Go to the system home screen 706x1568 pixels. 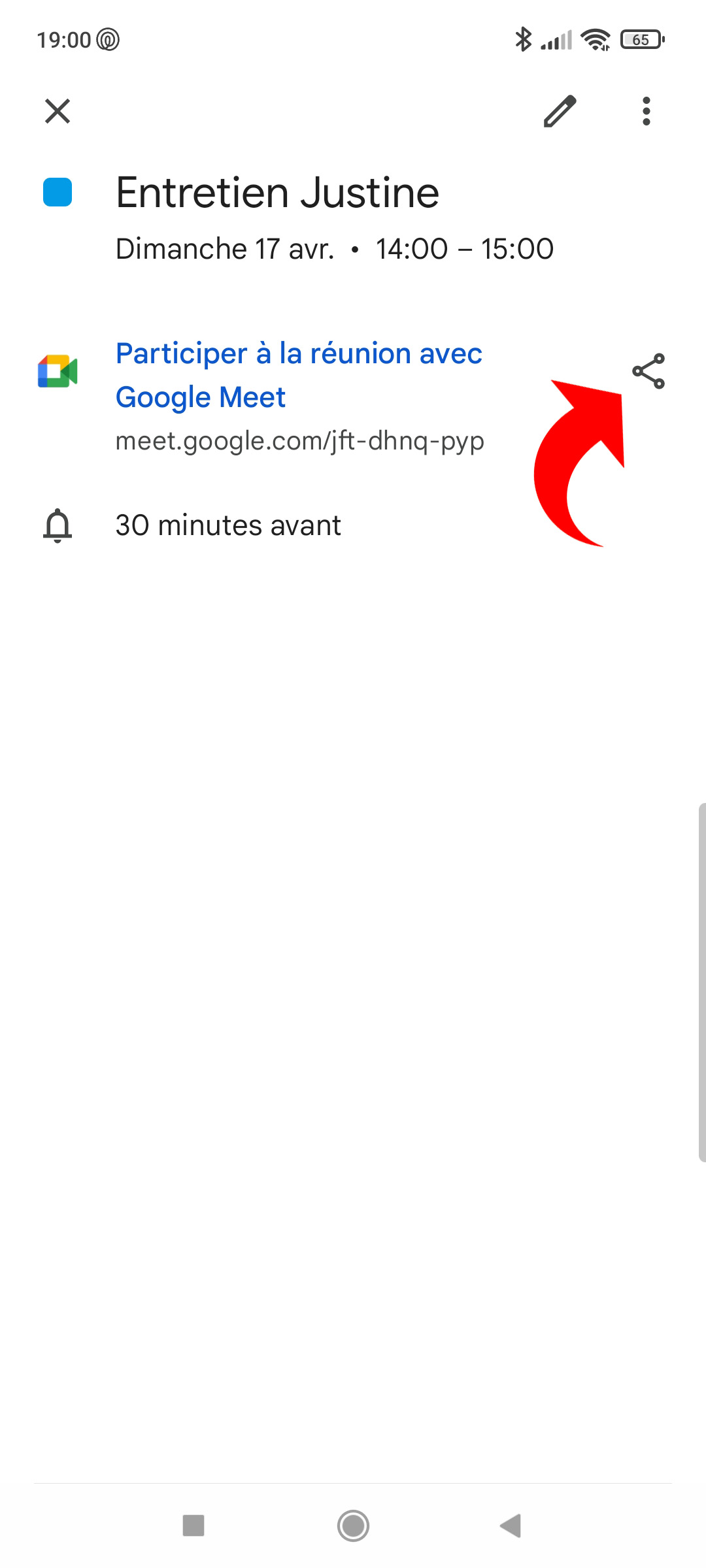[x=353, y=1526]
